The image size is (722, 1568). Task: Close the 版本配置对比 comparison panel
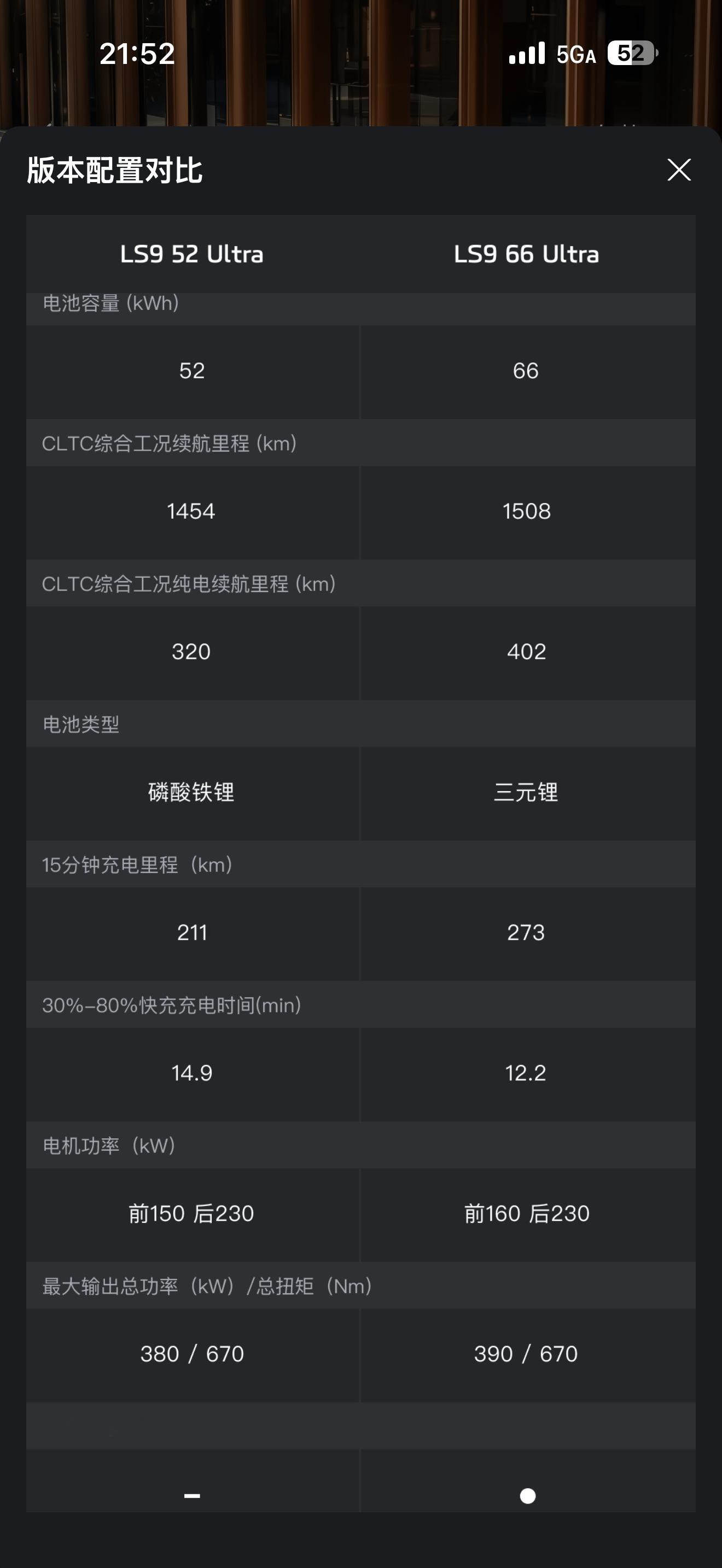678,171
